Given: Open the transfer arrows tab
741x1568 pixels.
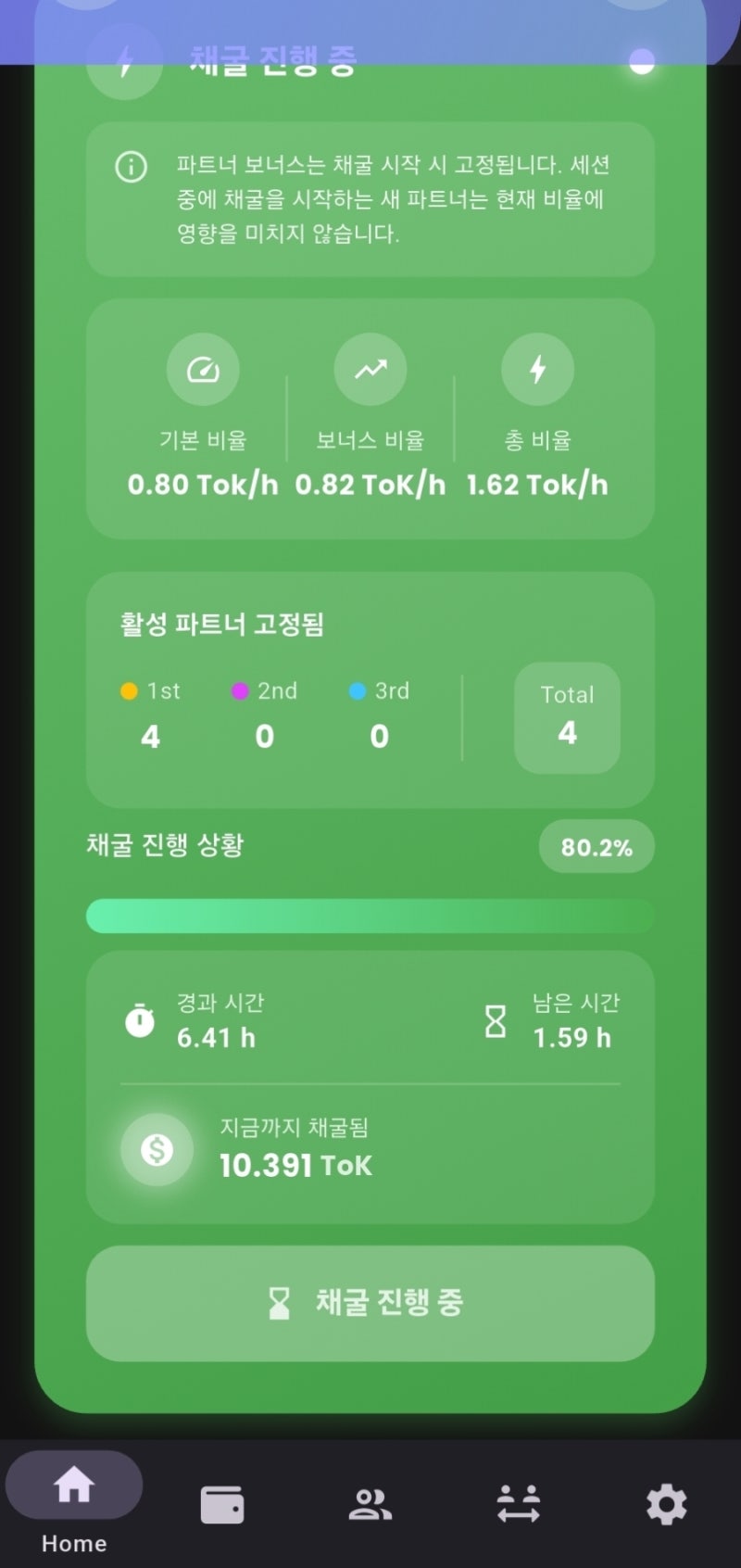Looking at the screenshot, I should pos(519,1503).
